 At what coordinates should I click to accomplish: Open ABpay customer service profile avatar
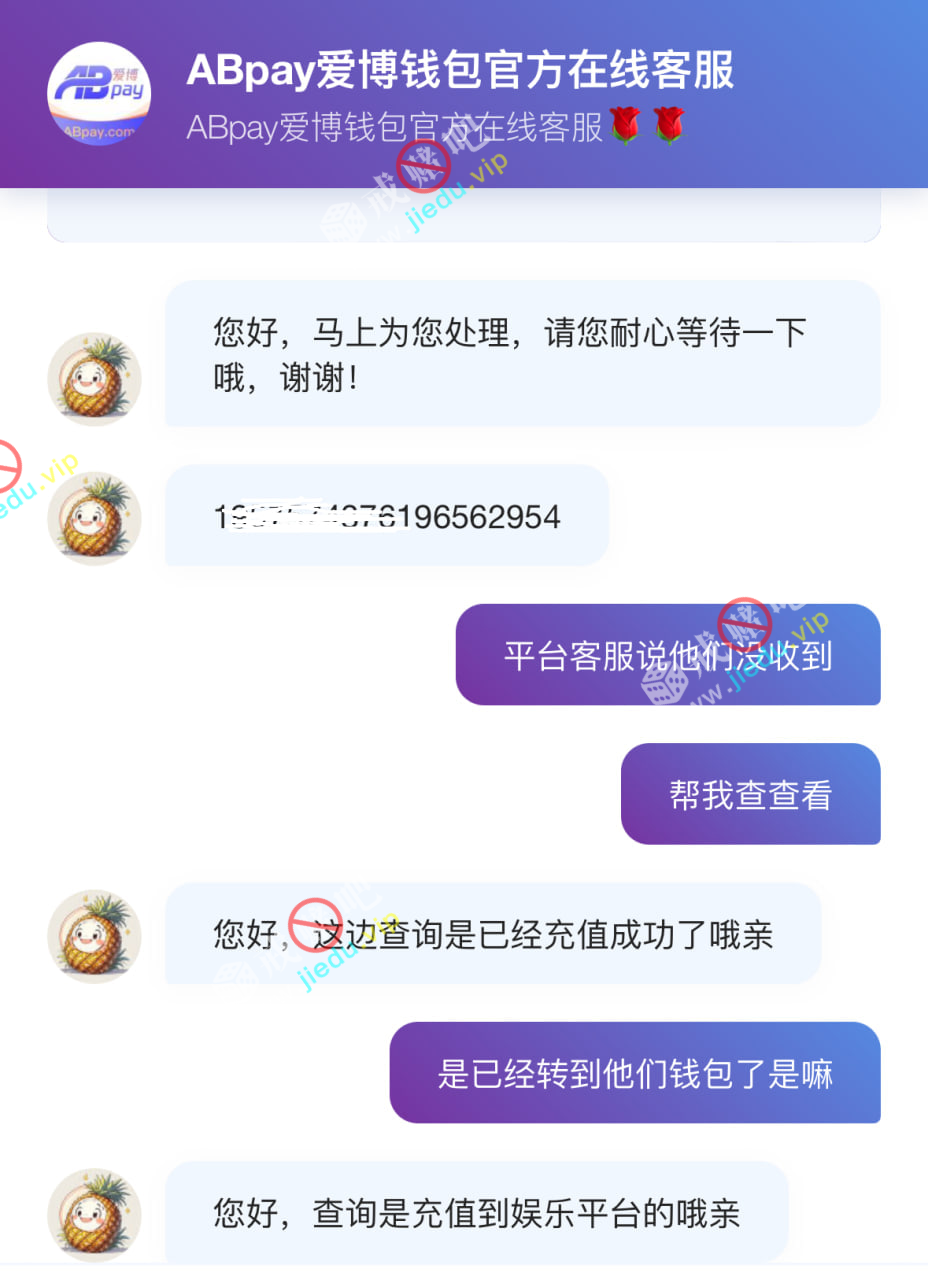coord(99,93)
